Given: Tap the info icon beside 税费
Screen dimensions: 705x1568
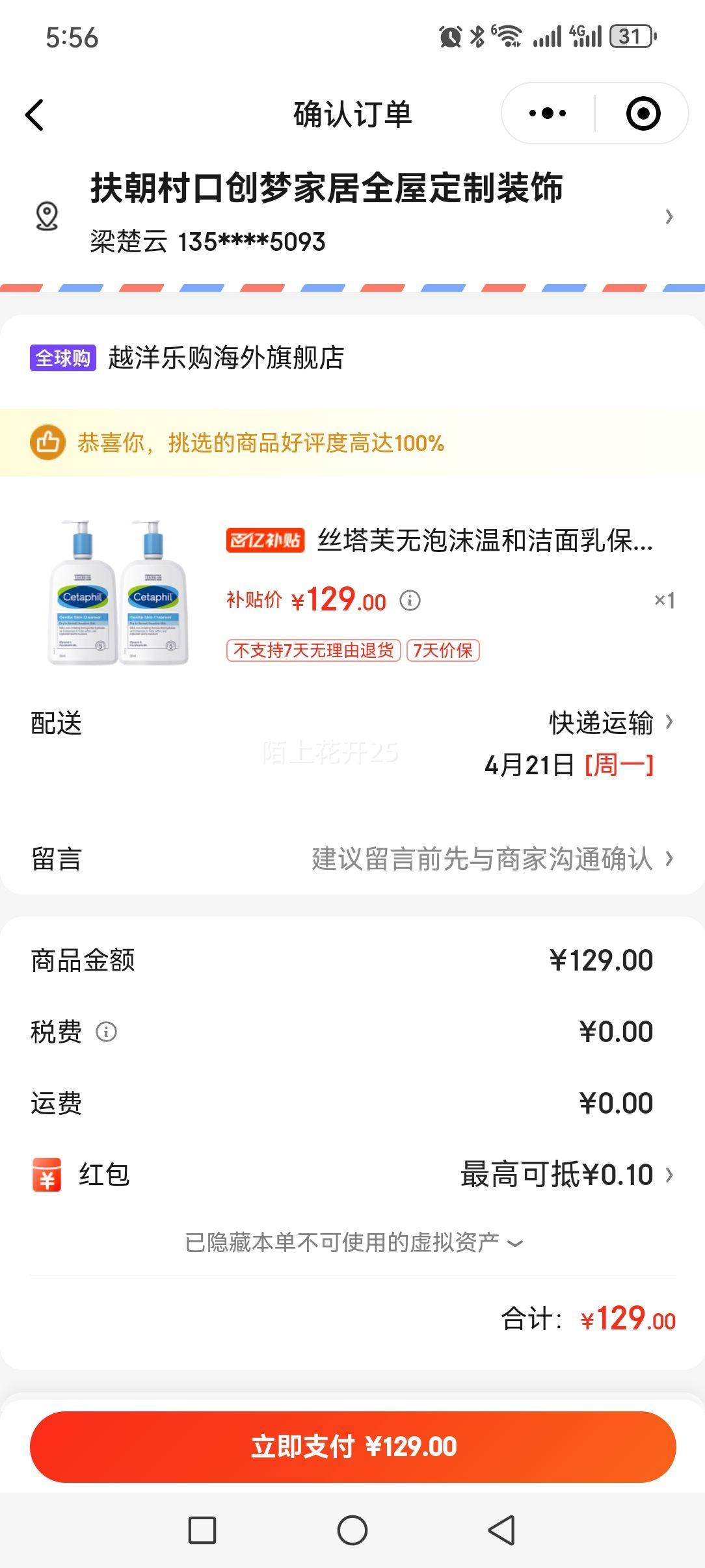Looking at the screenshot, I should coord(106,1032).
